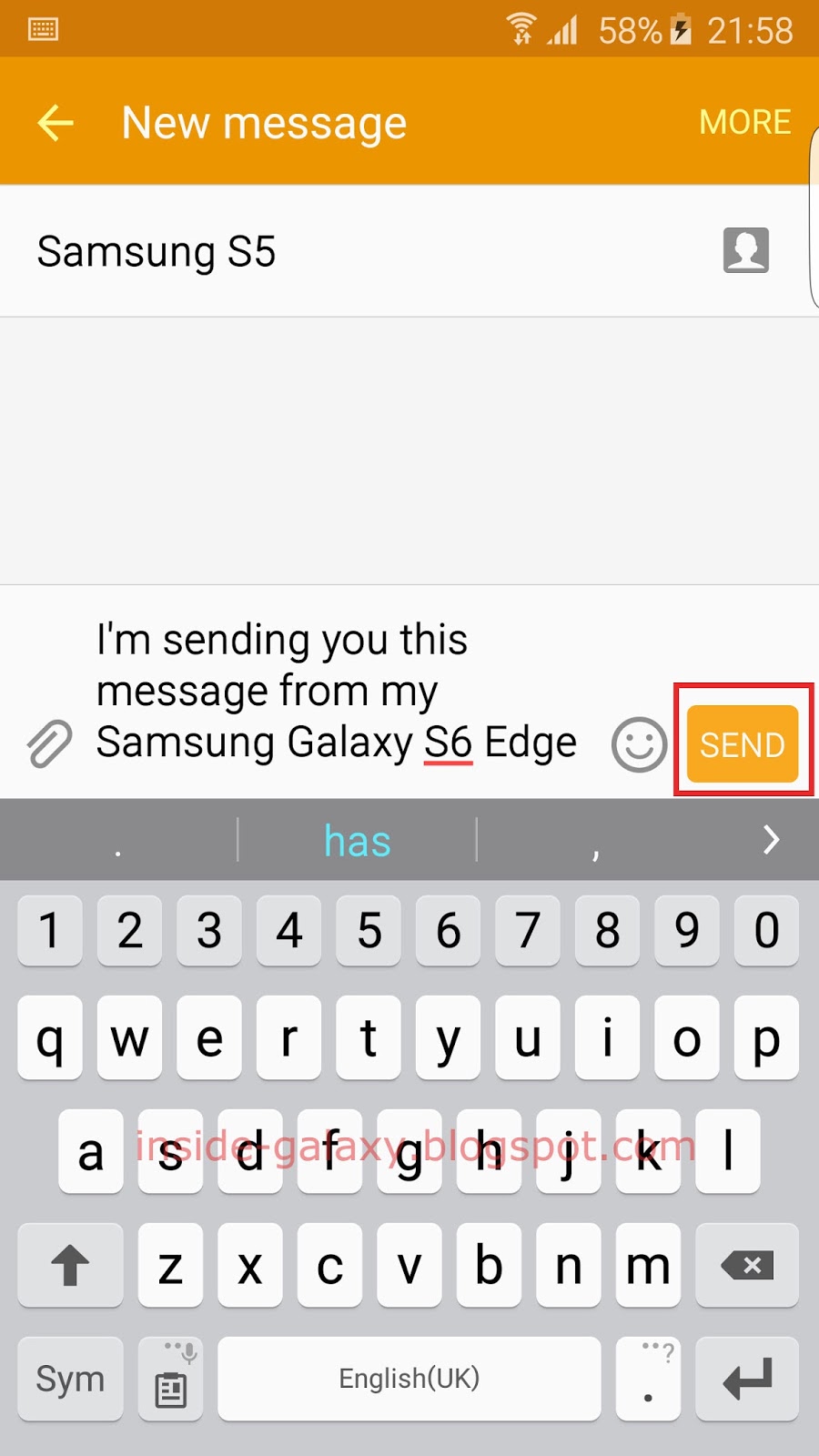Open the clipboard icon on the keyboard
819x1456 pixels.
point(170,1378)
